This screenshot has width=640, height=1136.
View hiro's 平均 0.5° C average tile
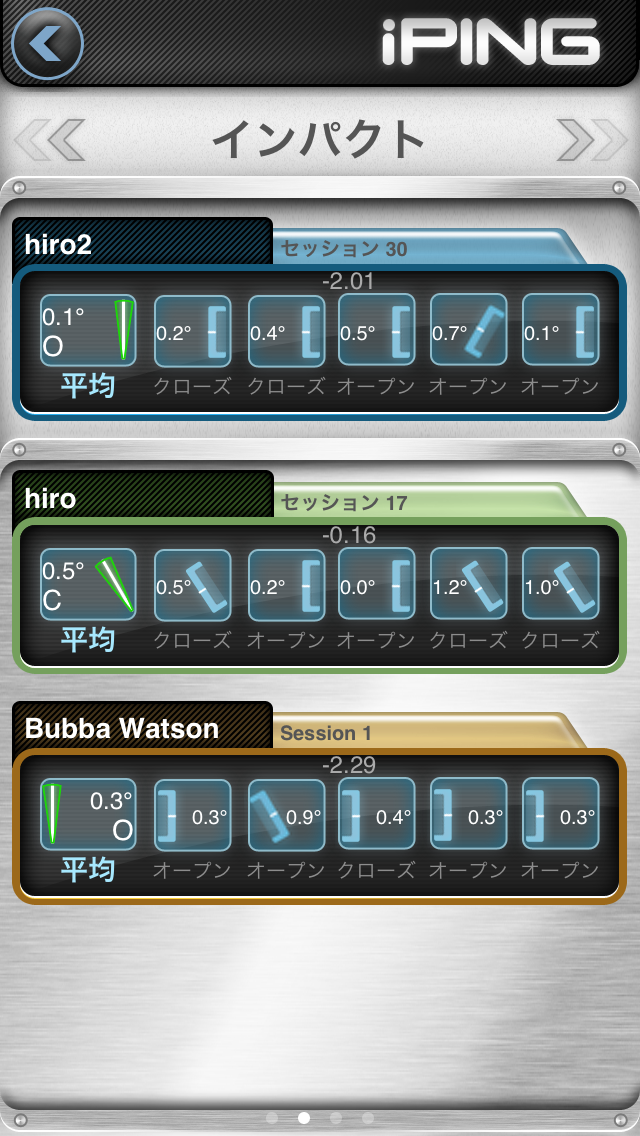click(x=88, y=586)
